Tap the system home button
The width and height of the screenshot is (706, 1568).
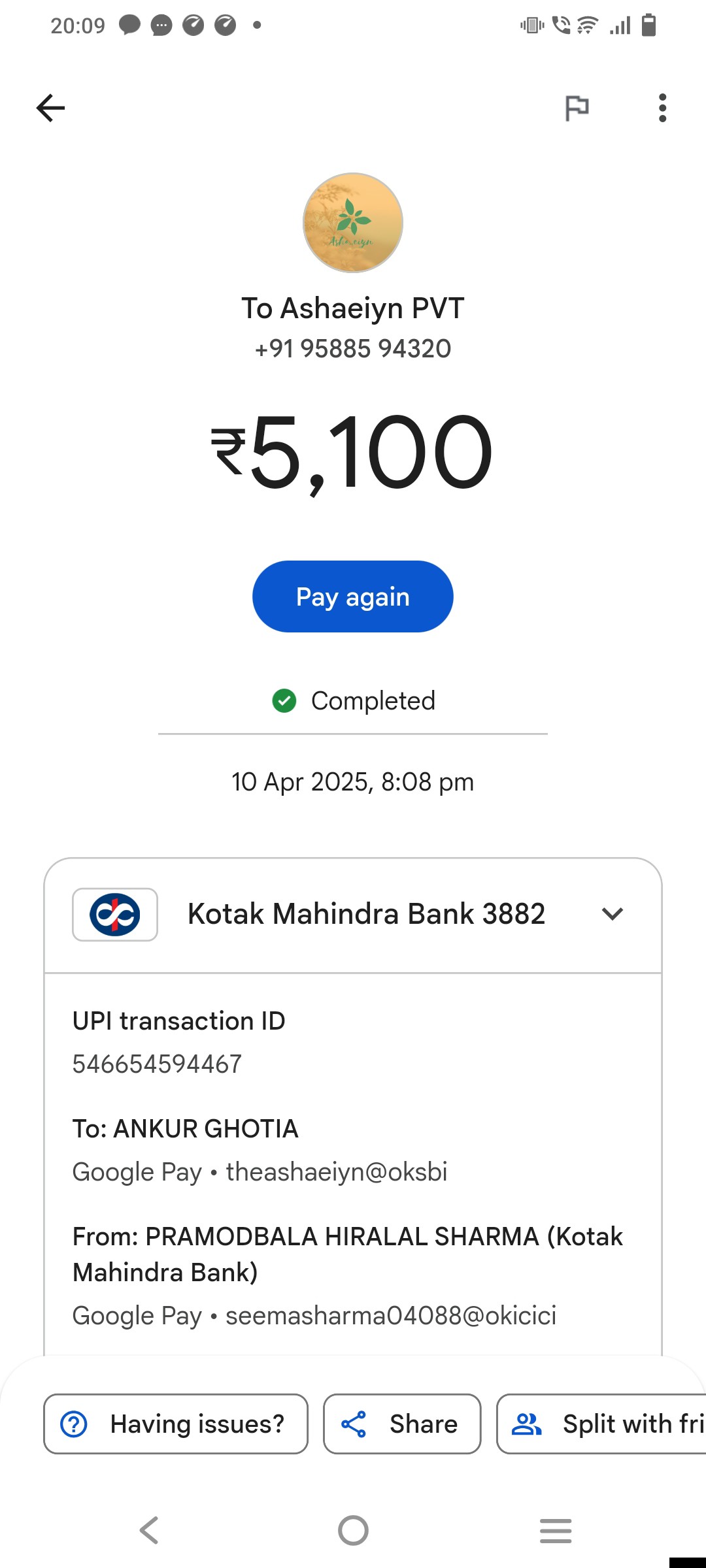point(353,1530)
